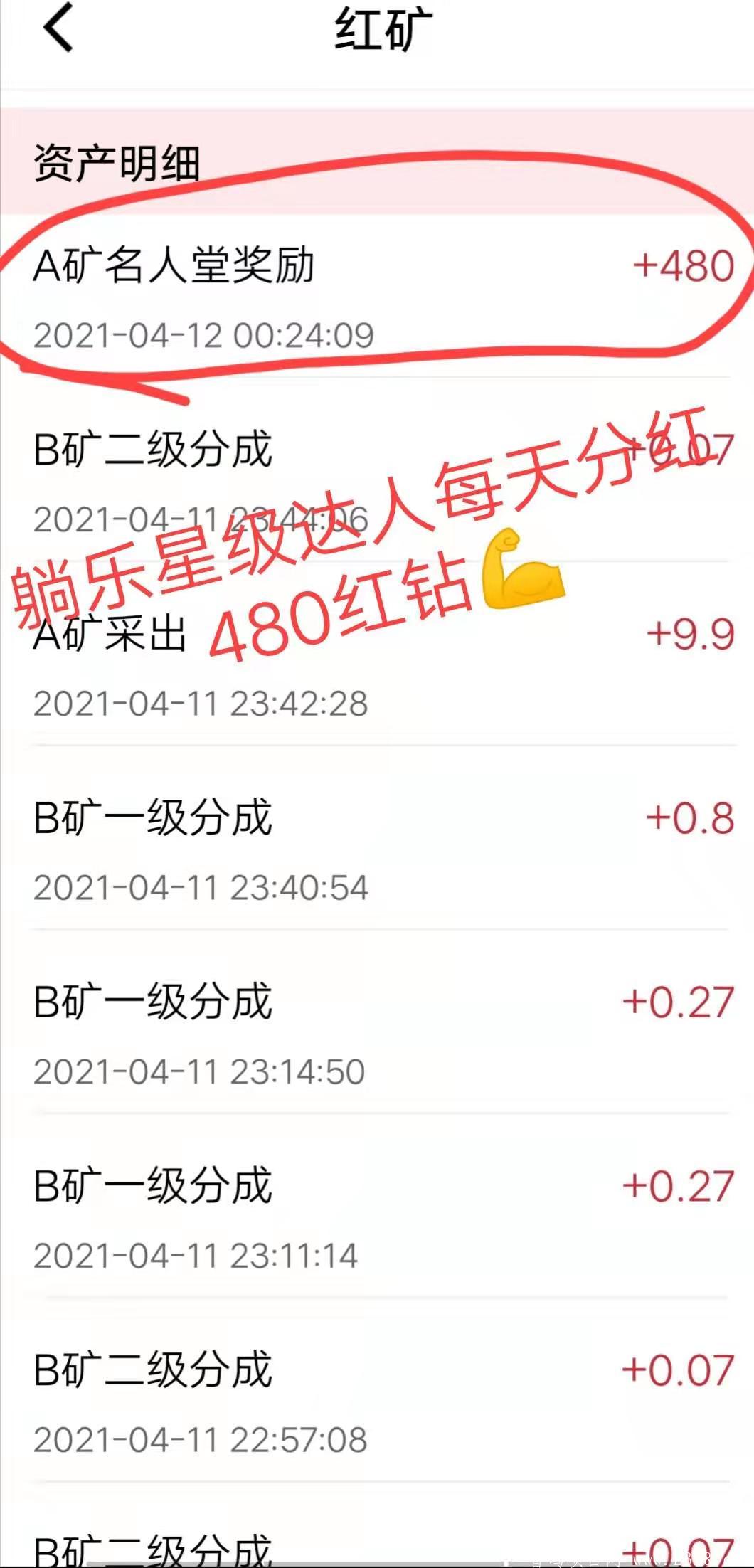Select the +9.9 amount next to A矿采出

click(690, 633)
